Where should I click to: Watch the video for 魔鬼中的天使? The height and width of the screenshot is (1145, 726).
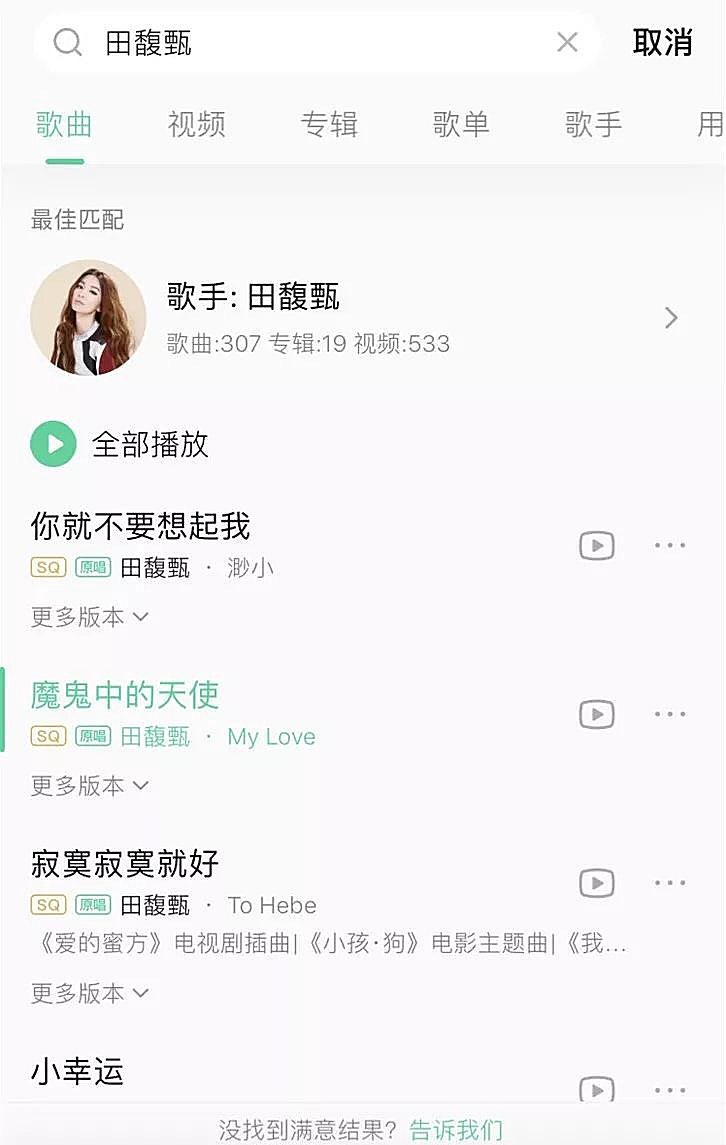597,714
